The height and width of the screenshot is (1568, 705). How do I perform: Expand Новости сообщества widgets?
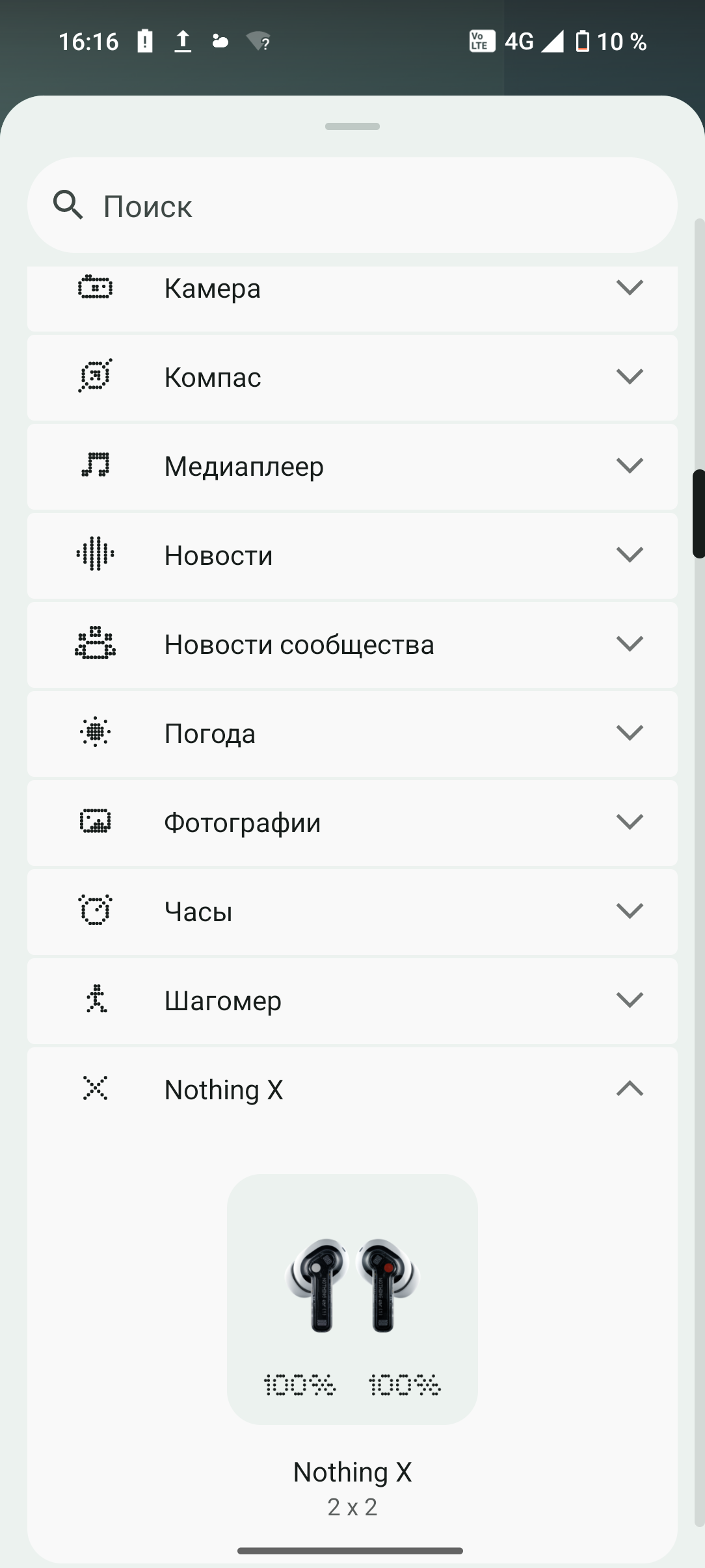(352, 644)
